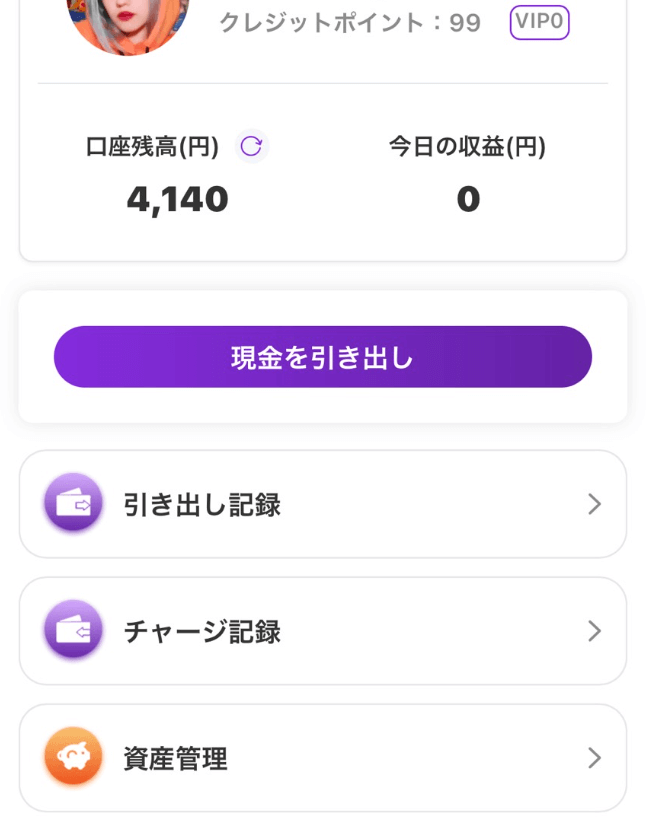View the VIP0 level badge
This screenshot has height=826, width=646.
[x=539, y=22]
